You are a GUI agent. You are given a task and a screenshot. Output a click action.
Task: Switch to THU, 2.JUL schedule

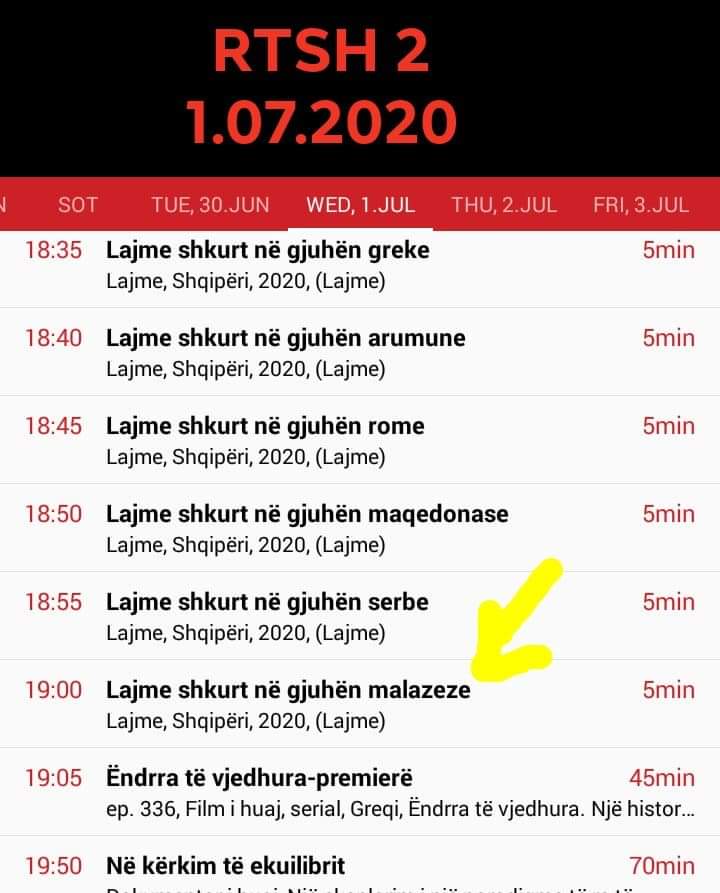tap(504, 205)
